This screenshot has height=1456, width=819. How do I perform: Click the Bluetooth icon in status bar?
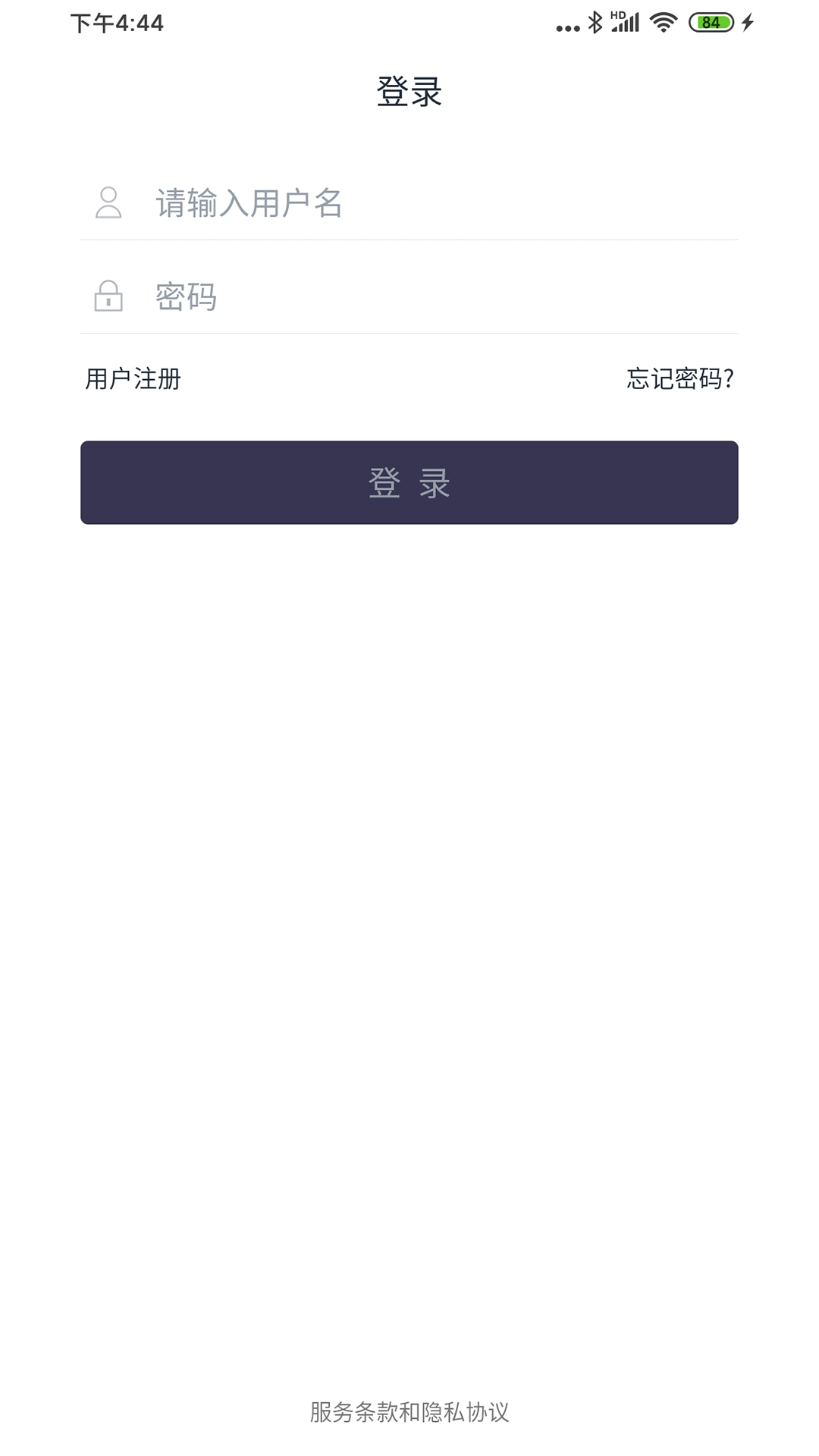click(596, 22)
